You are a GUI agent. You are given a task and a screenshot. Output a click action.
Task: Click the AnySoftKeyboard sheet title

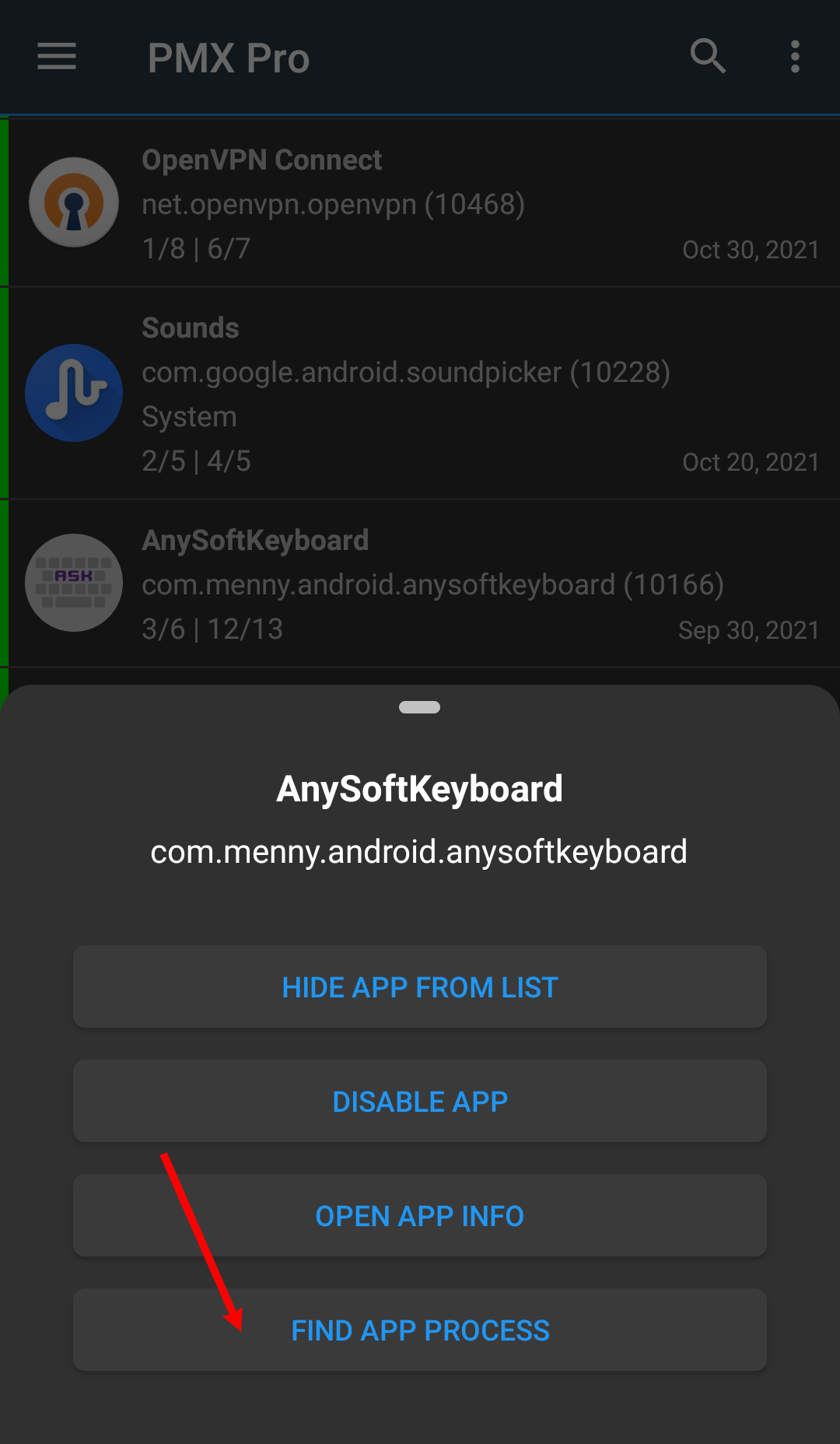pyautogui.click(x=420, y=788)
